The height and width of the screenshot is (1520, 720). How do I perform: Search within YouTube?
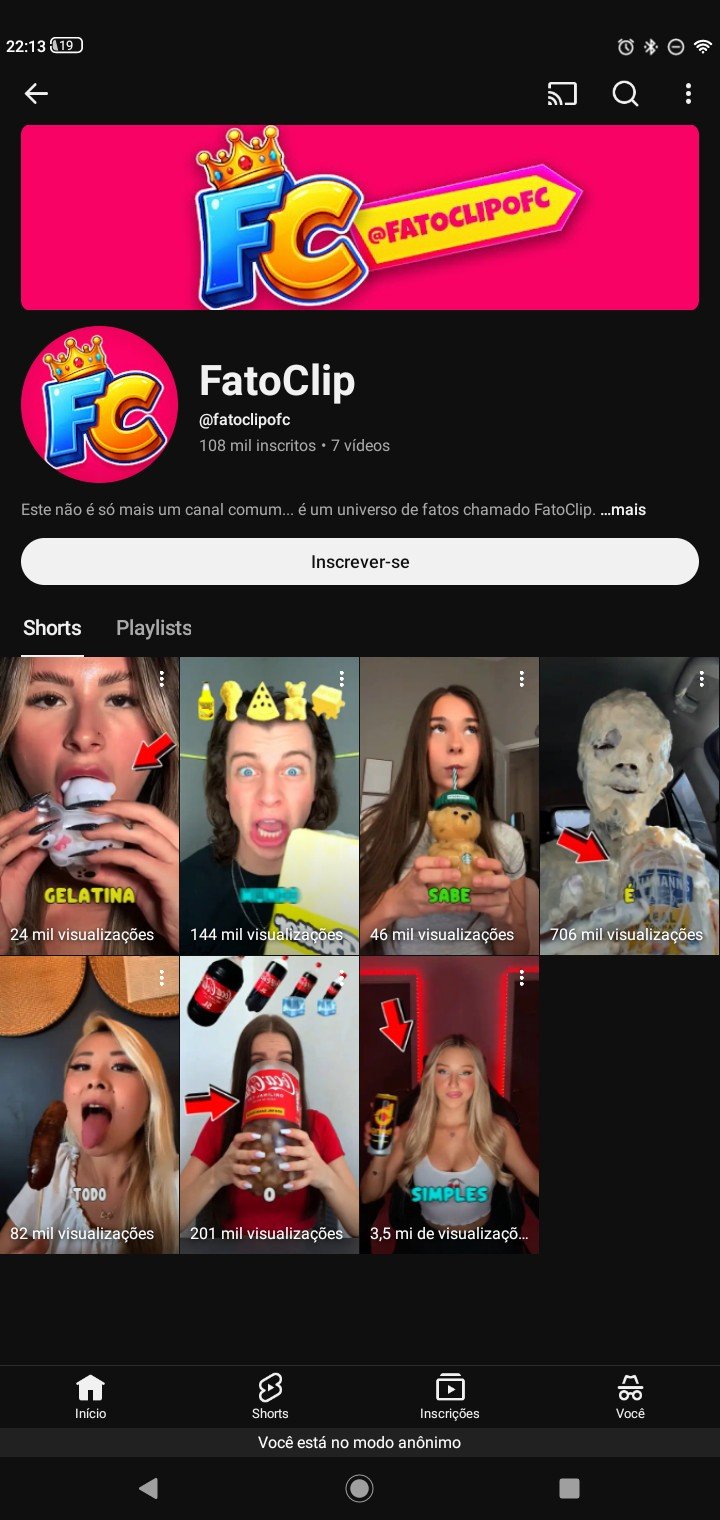pyautogui.click(x=625, y=94)
